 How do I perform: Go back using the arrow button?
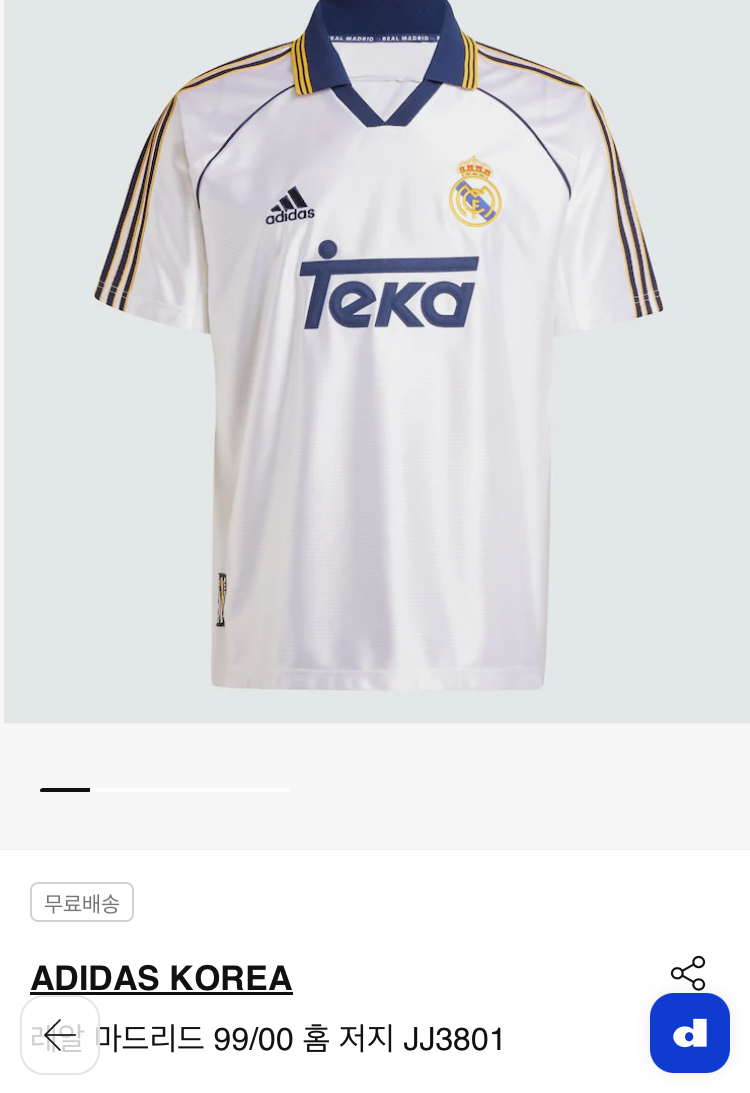click(60, 1035)
